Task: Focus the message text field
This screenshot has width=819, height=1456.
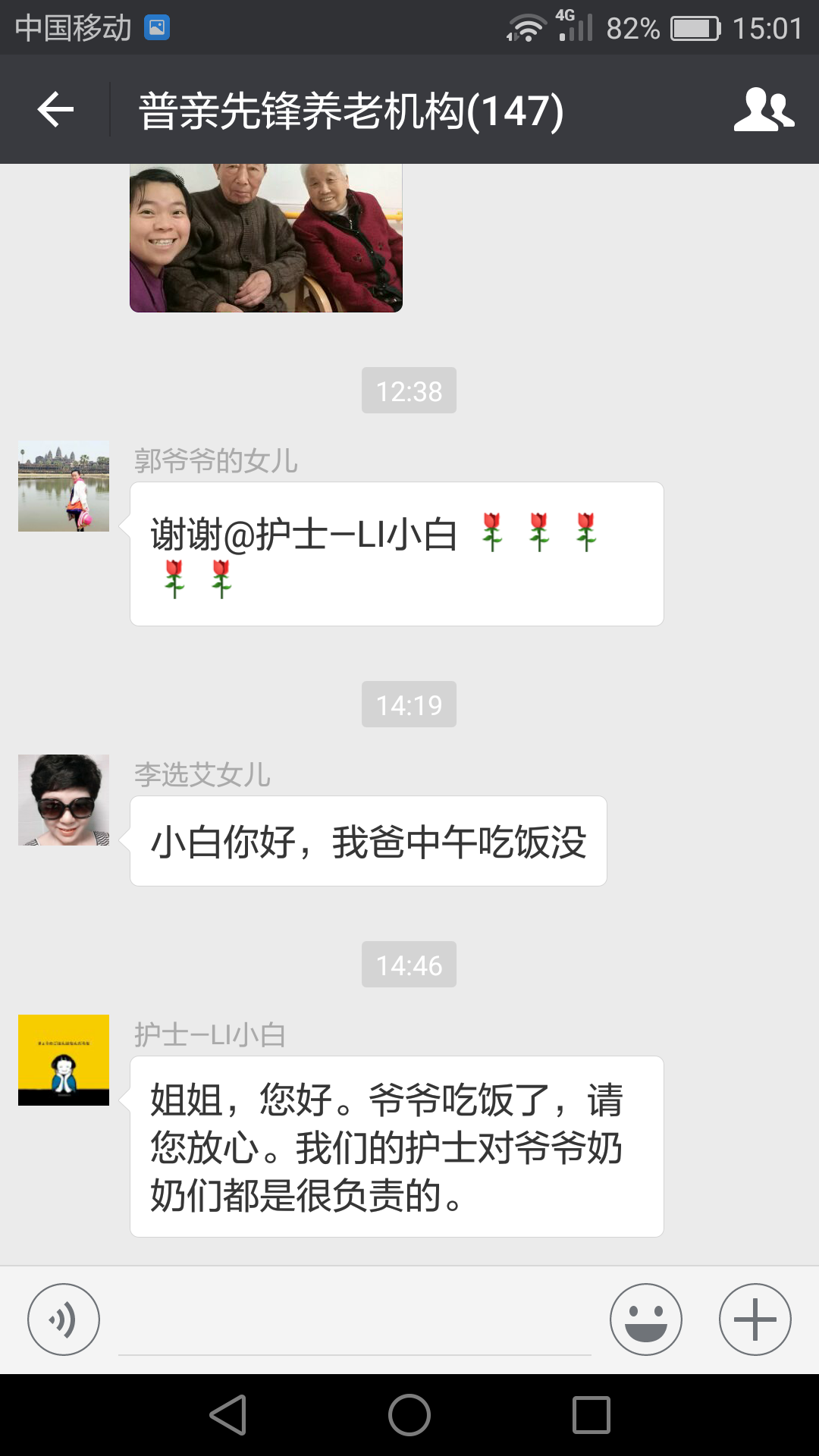Action: tap(354, 1323)
